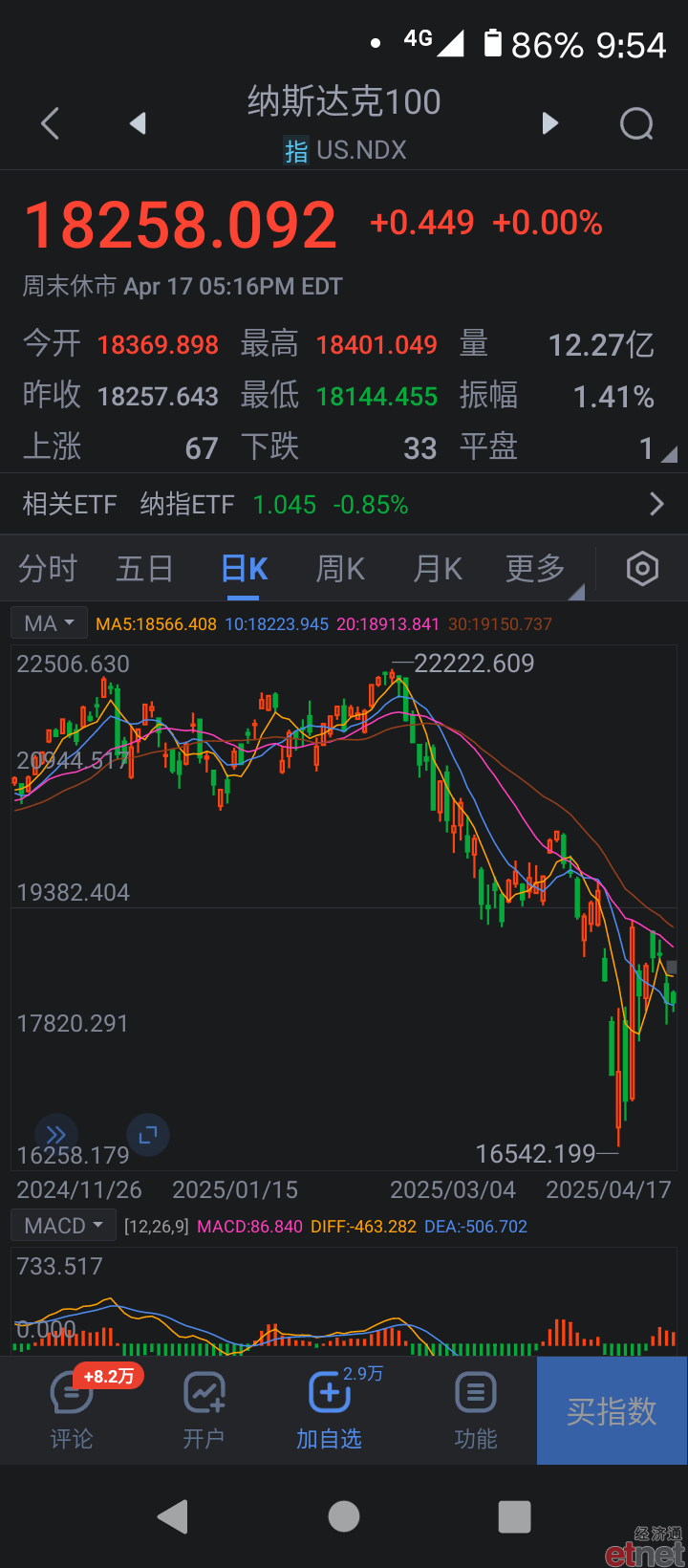Switch to the 月K chart tab

(438, 569)
